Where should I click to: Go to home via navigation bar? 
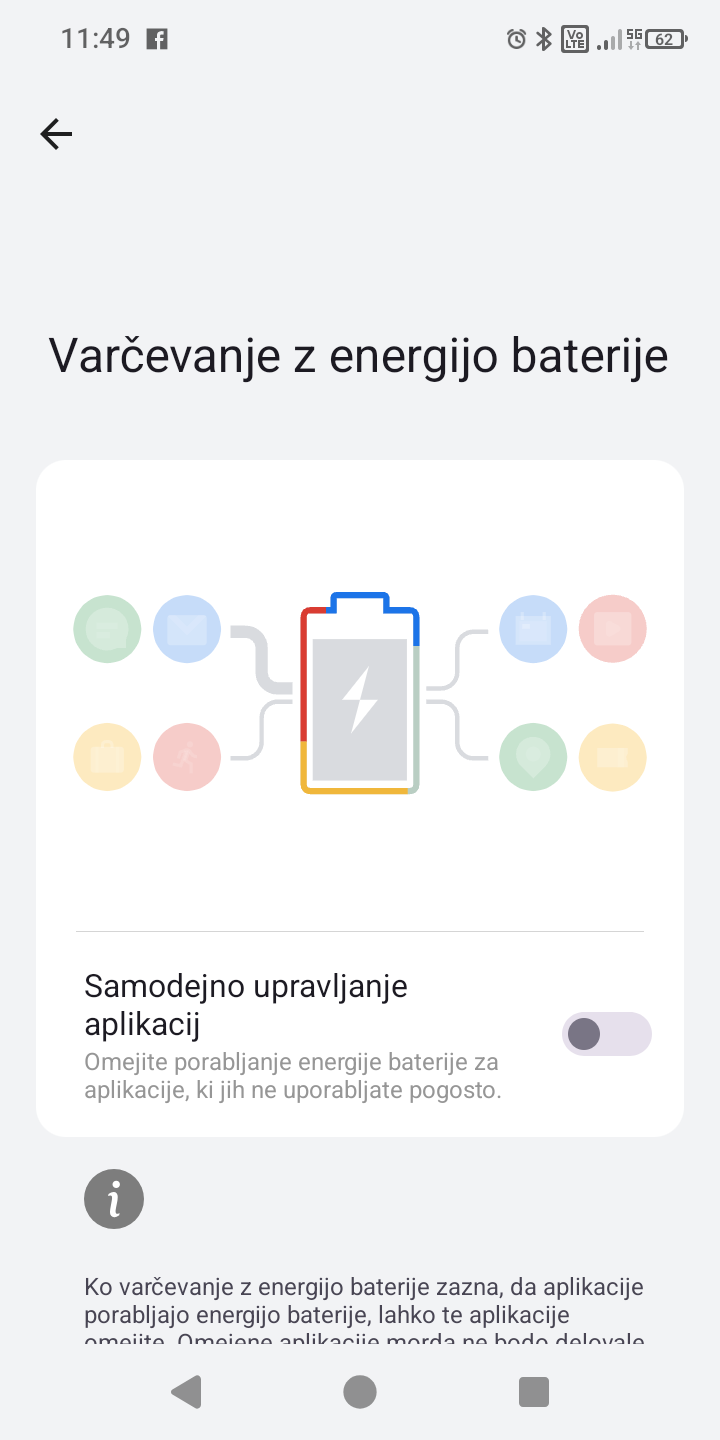[360, 1392]
